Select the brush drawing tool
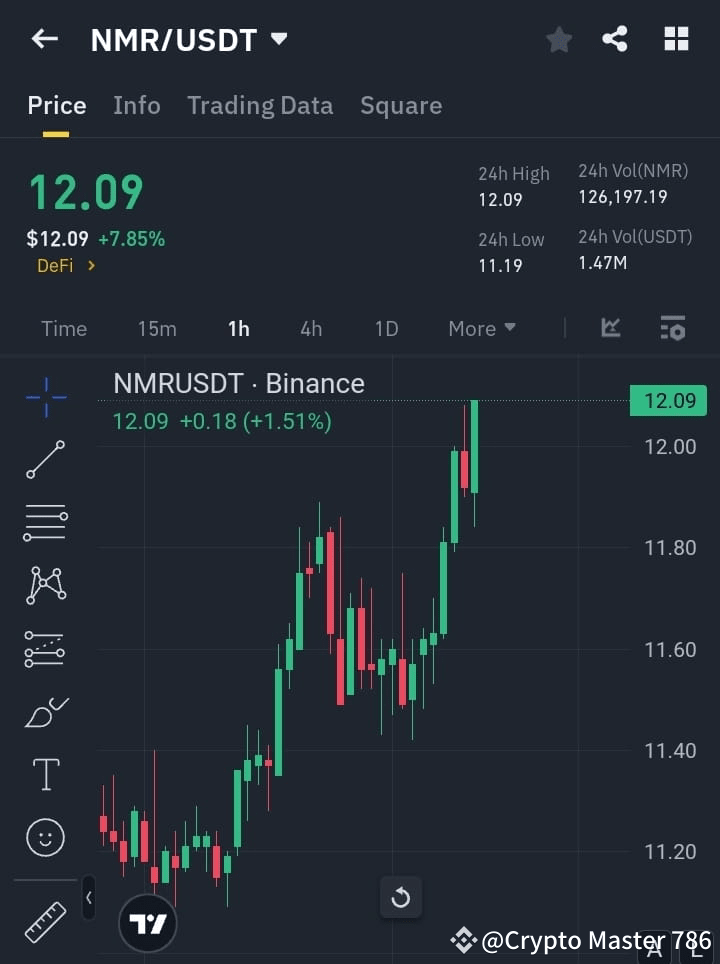 [44, 712]
